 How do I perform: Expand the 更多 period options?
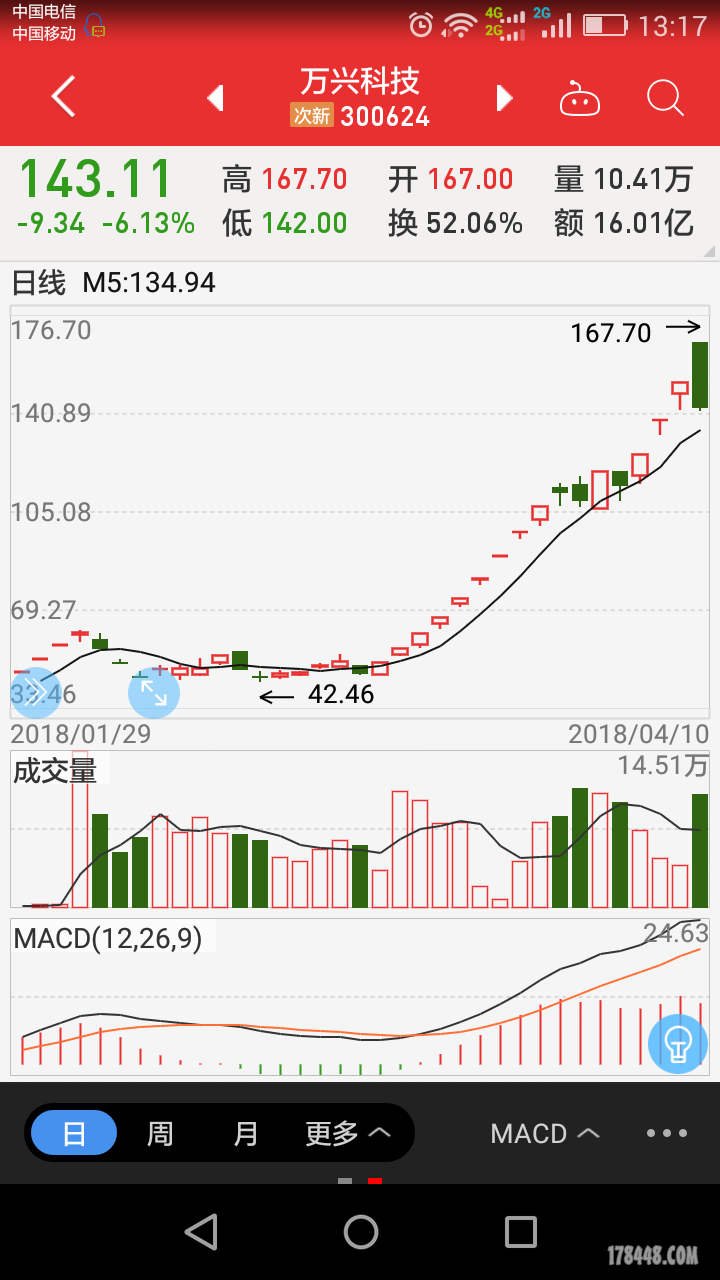[x=348, y=1133]
